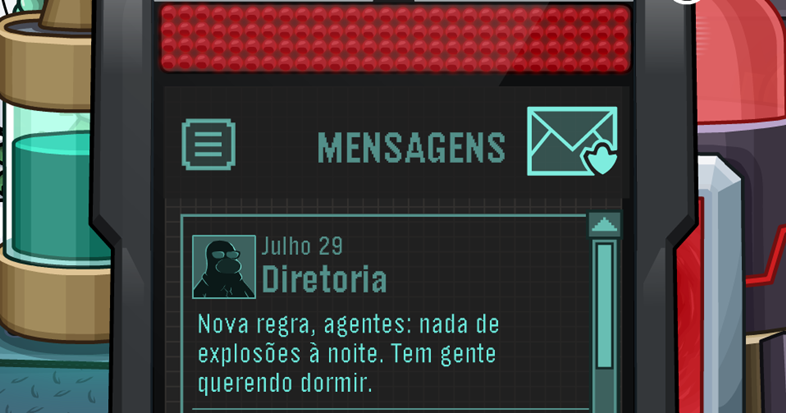The width and height of the screenshot is (786, 413).
Task: Open the list menu icon
Action: (x=208, y=144)
